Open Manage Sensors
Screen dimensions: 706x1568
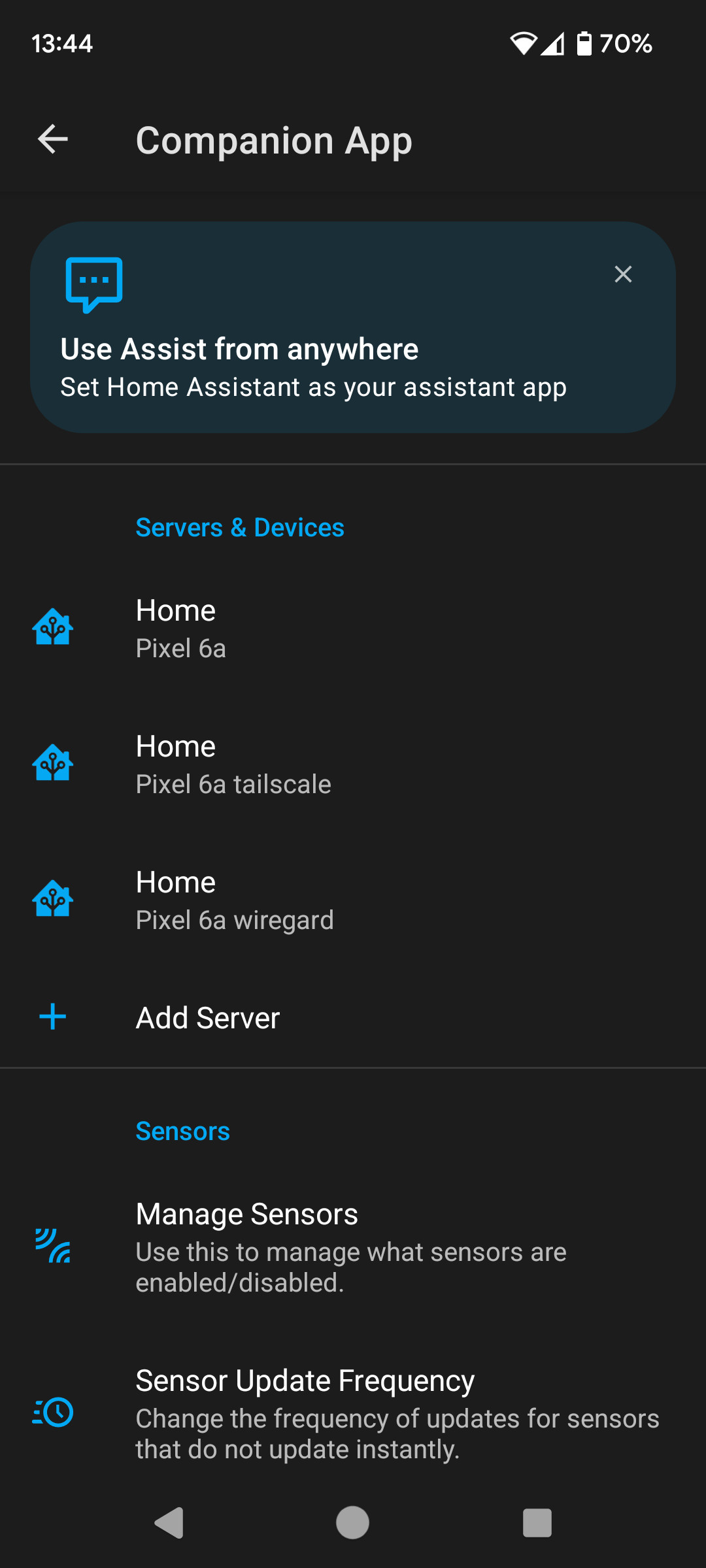353,1247
